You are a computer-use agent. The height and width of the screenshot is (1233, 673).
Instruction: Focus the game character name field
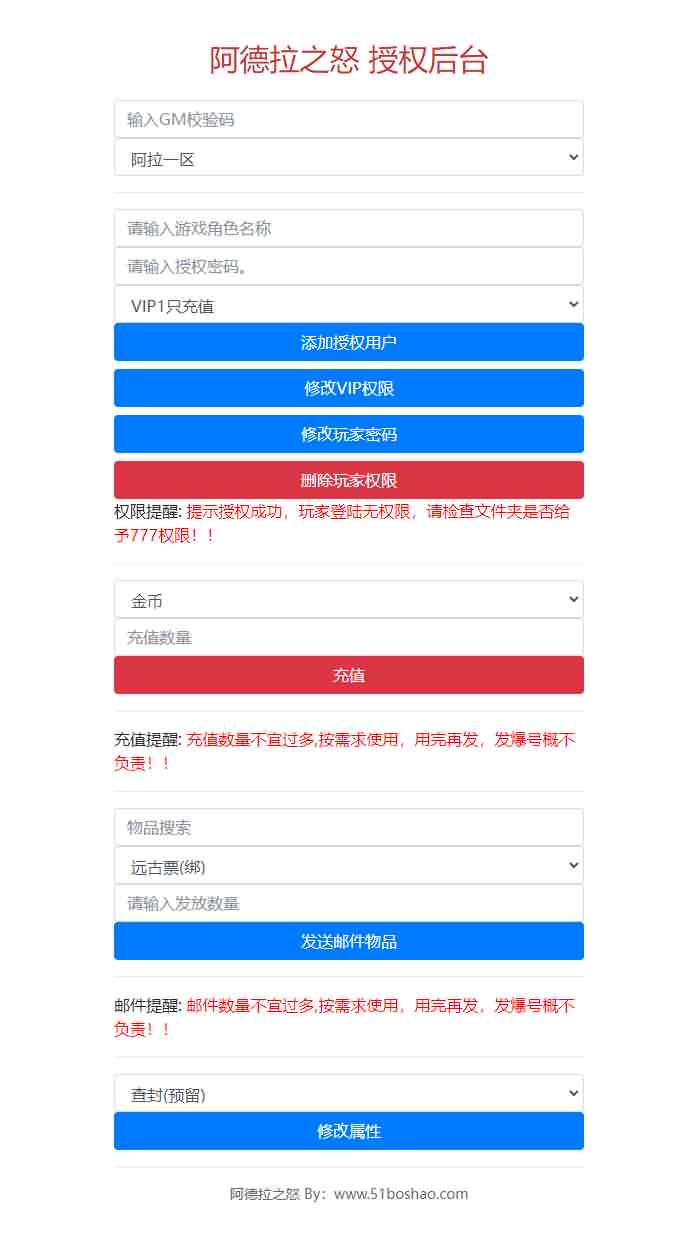(348, 228)
